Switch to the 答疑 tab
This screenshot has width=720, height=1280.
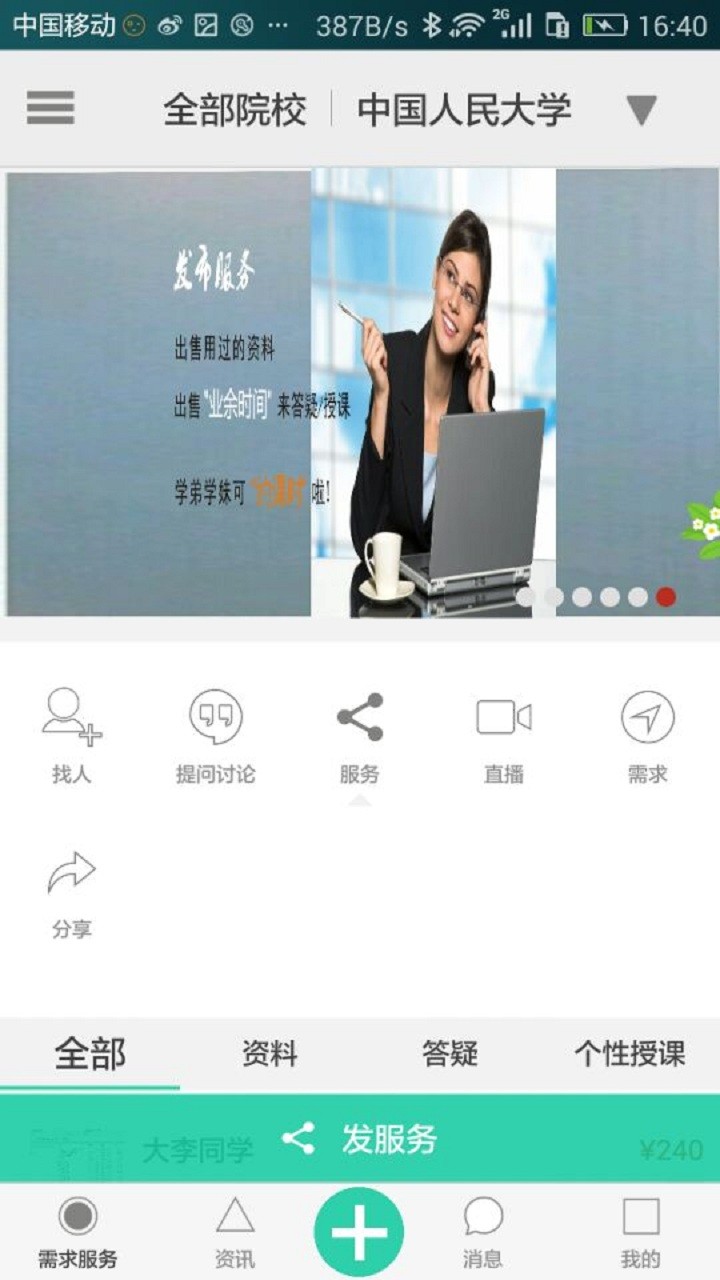pos(450,1054)
